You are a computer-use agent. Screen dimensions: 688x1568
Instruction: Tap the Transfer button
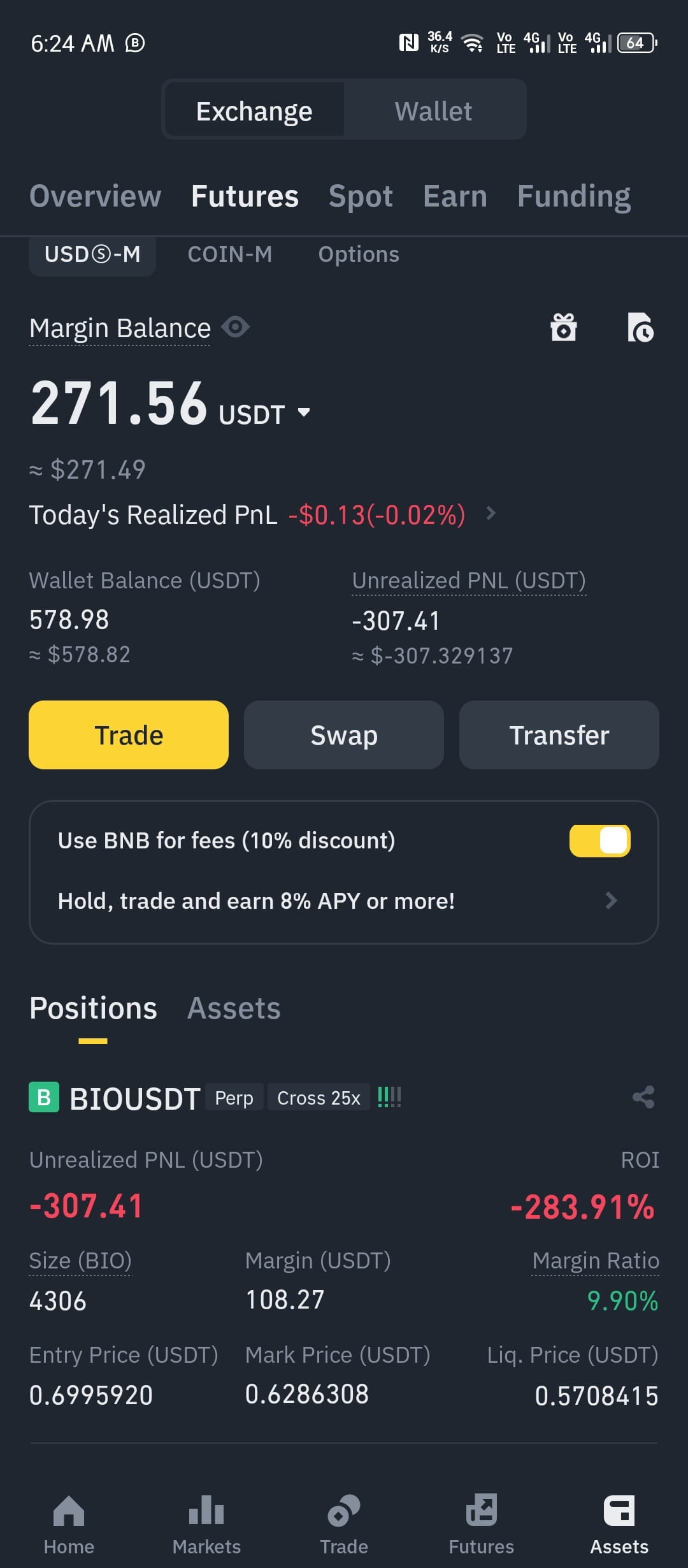pyautogui.click(x=559, y=735)
